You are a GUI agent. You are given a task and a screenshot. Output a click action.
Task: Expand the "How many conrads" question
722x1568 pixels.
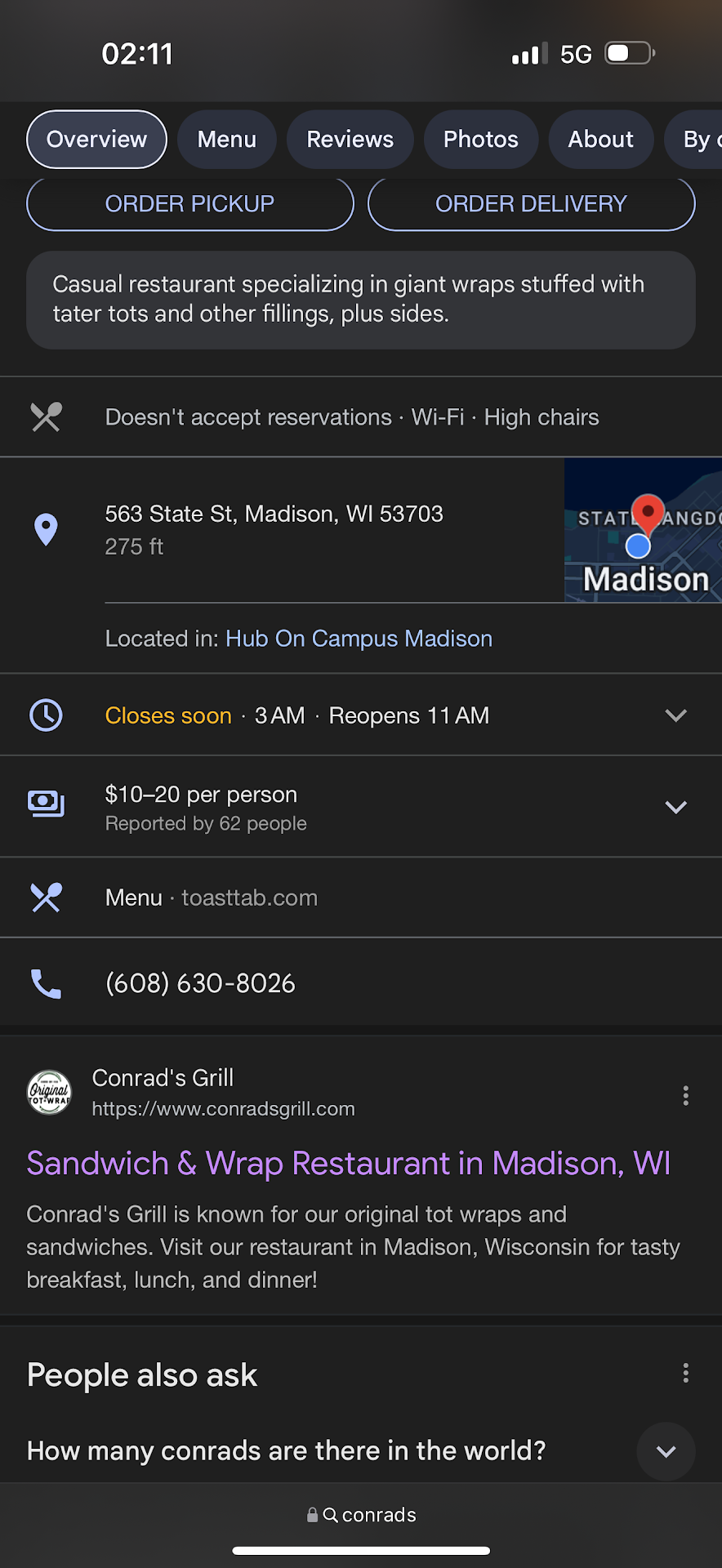click(666, 1451)
